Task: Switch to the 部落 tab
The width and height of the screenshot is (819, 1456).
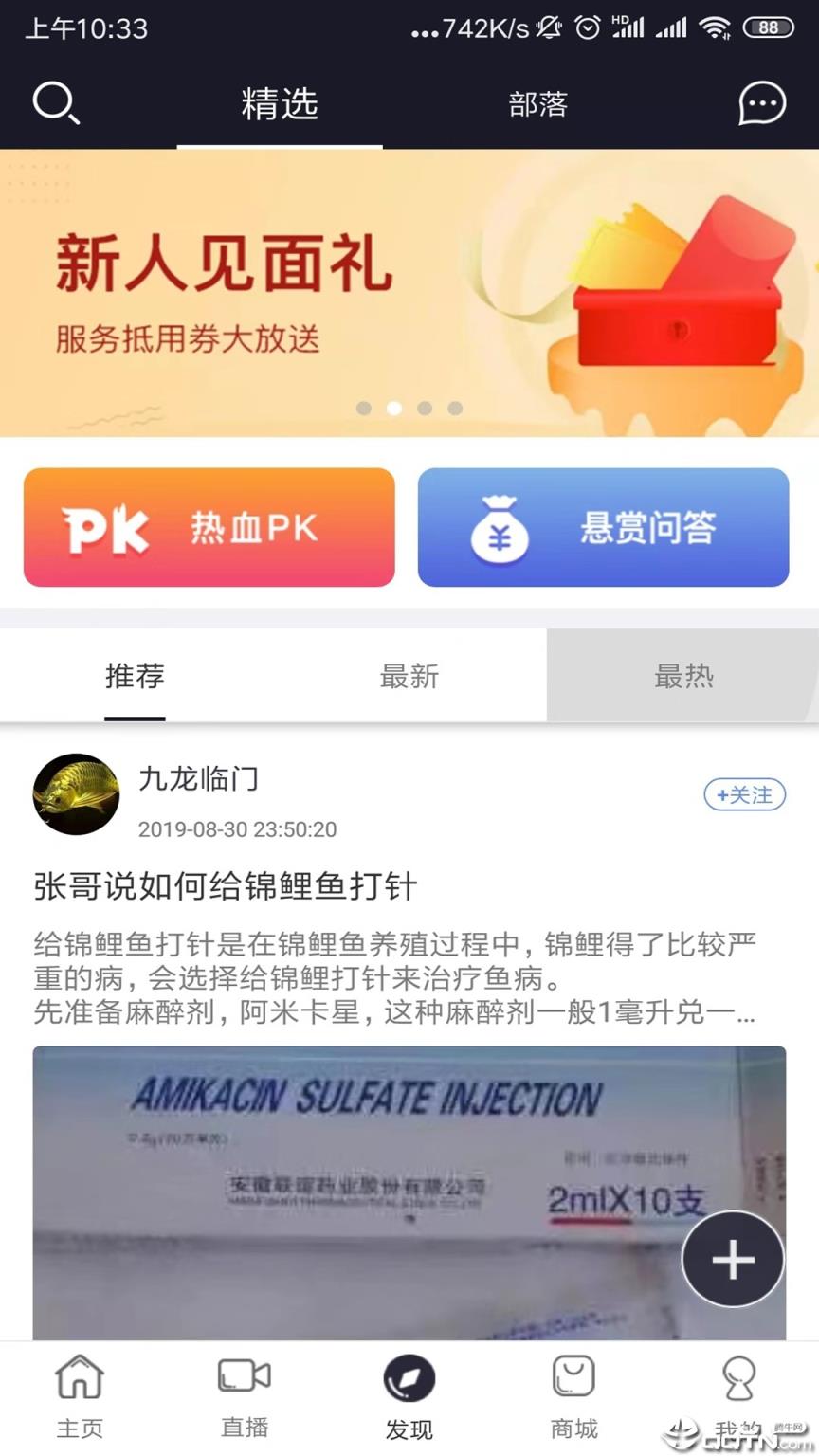Action: 539,106
